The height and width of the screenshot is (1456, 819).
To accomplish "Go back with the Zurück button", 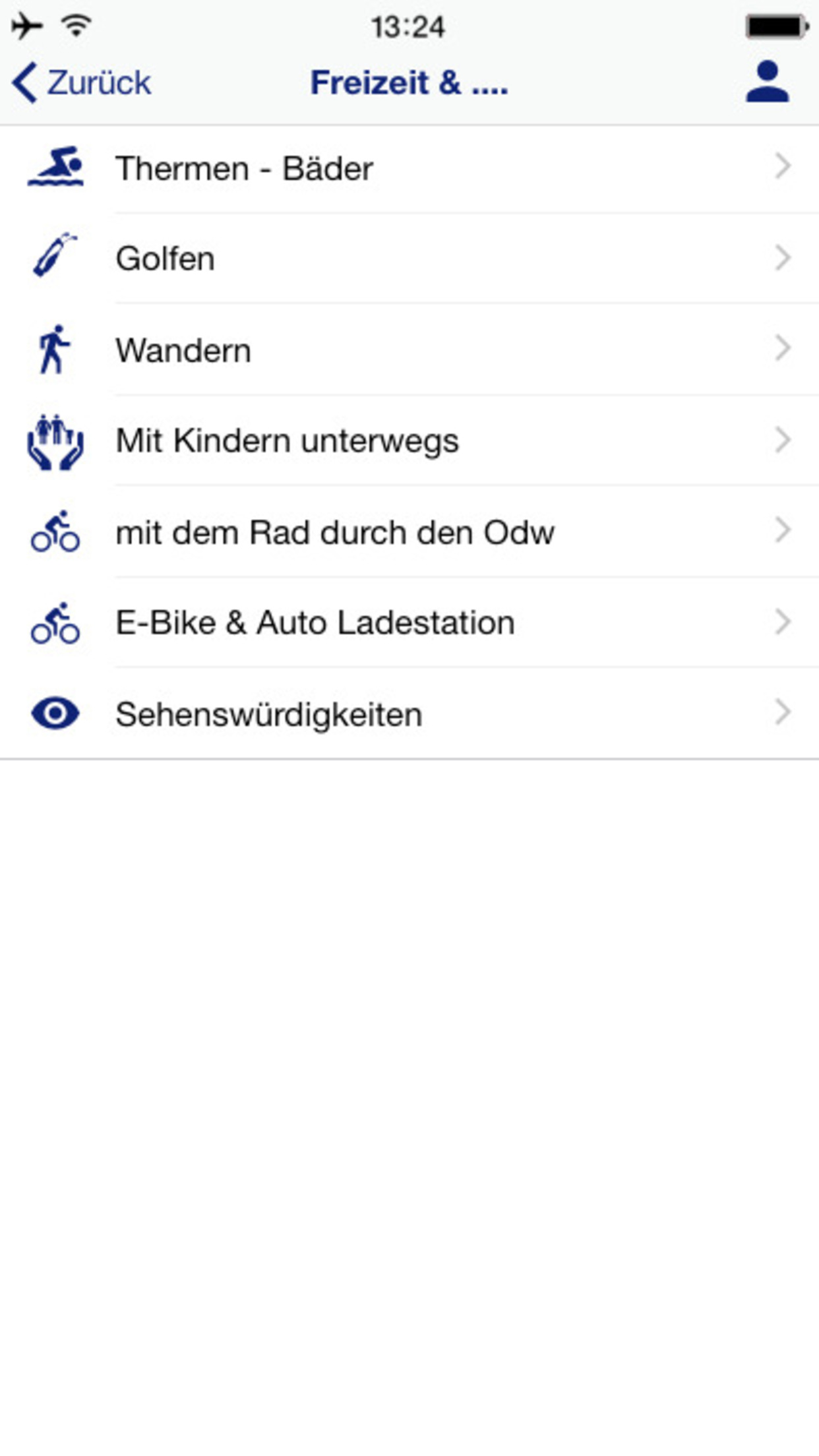I will click(x=82, y=83).
